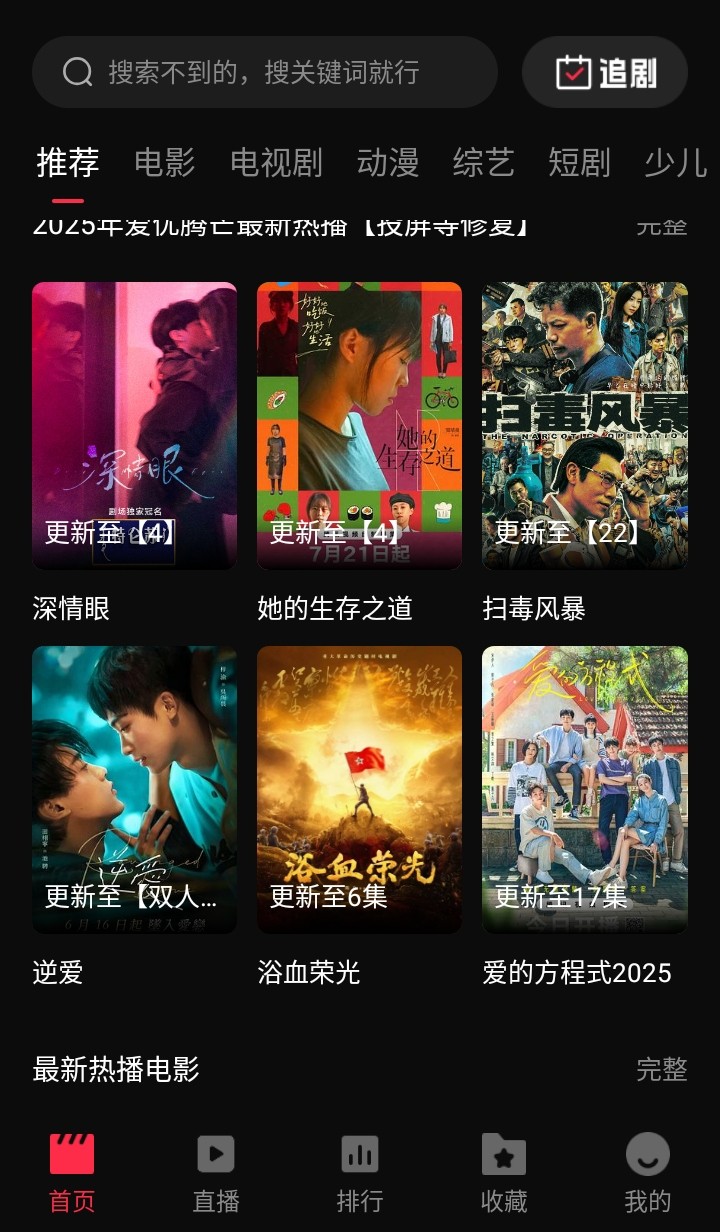Switch to the 少儿 tab

(676, 162)
